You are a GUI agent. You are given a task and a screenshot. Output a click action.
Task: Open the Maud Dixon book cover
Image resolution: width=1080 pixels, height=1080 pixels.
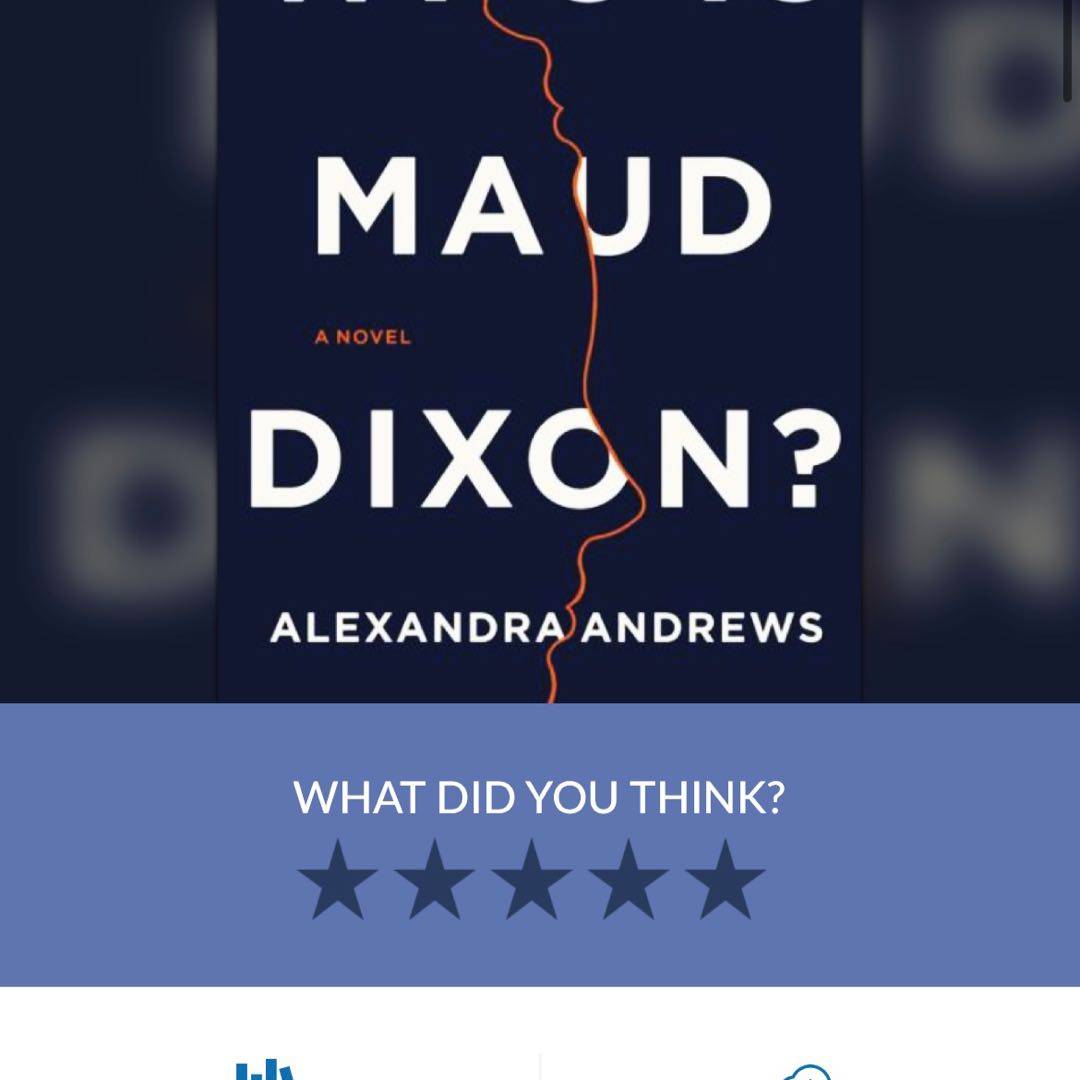(x=540, y=350)
